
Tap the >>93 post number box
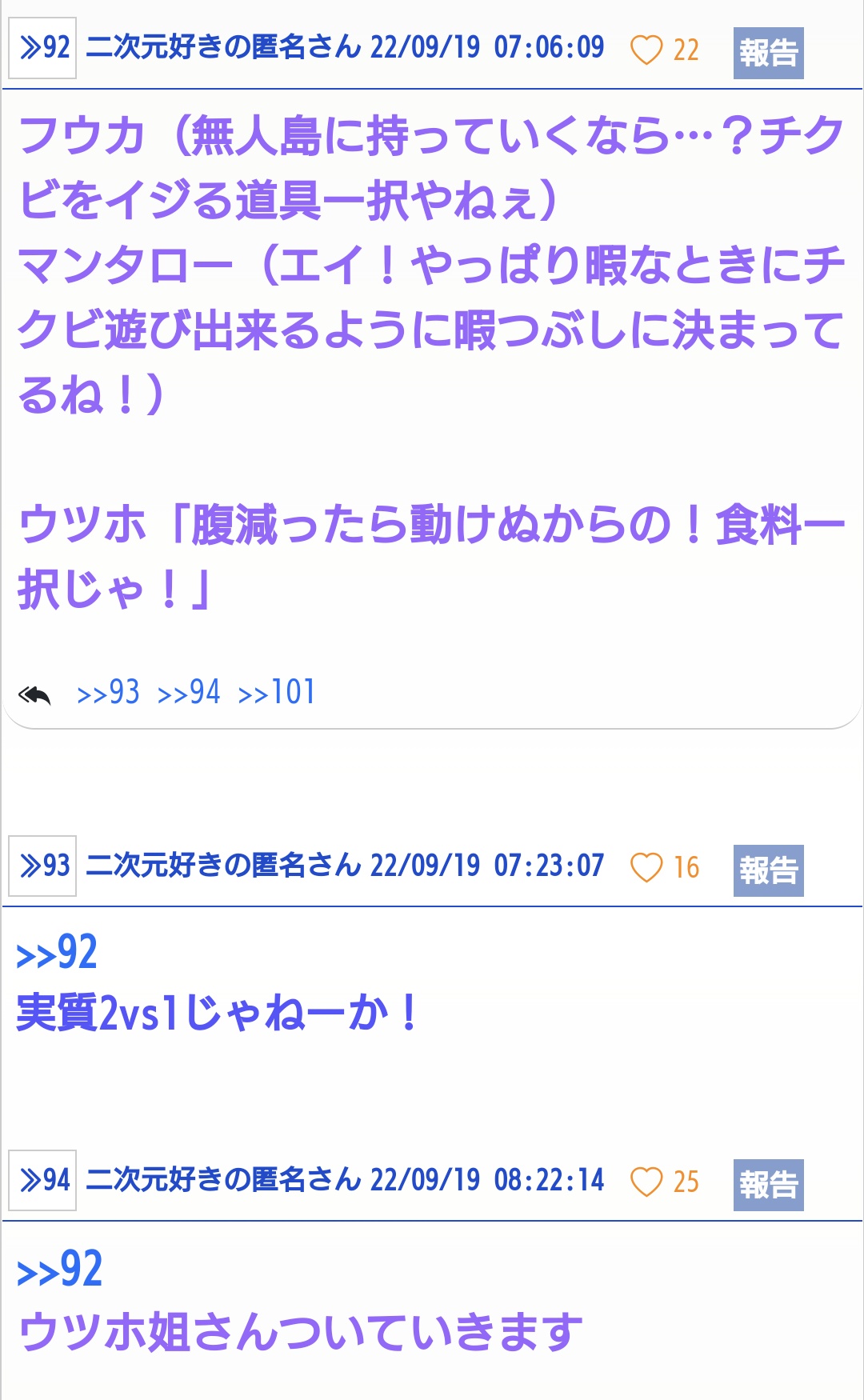[42, 866]
